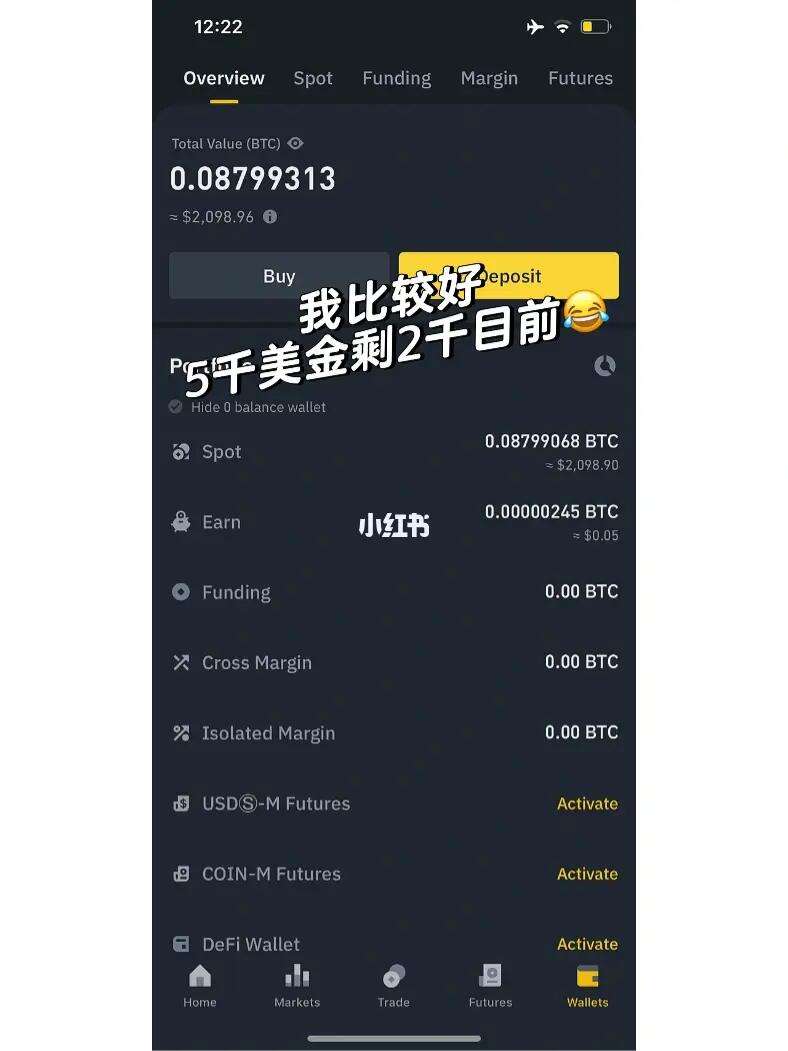Open the Isolated Margin wallet row
Image resolution: width=788 pixels, height=1051 pixels.
pos(394,733)
